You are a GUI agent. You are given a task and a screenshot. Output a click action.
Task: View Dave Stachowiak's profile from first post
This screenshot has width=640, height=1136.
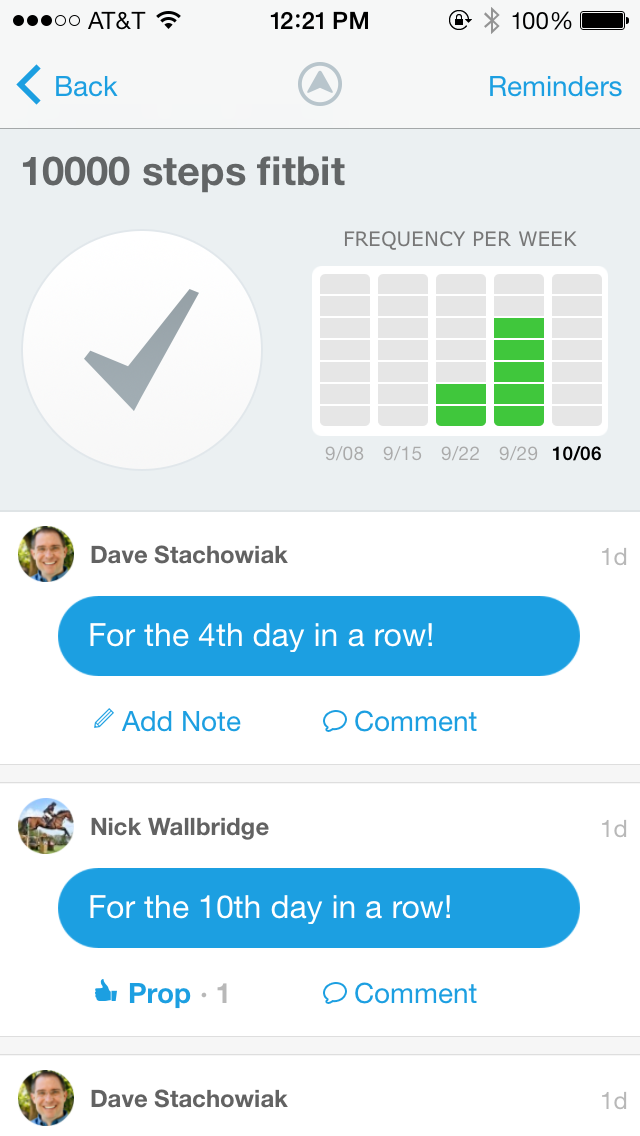pyautogui.click(x=46, y=554)
